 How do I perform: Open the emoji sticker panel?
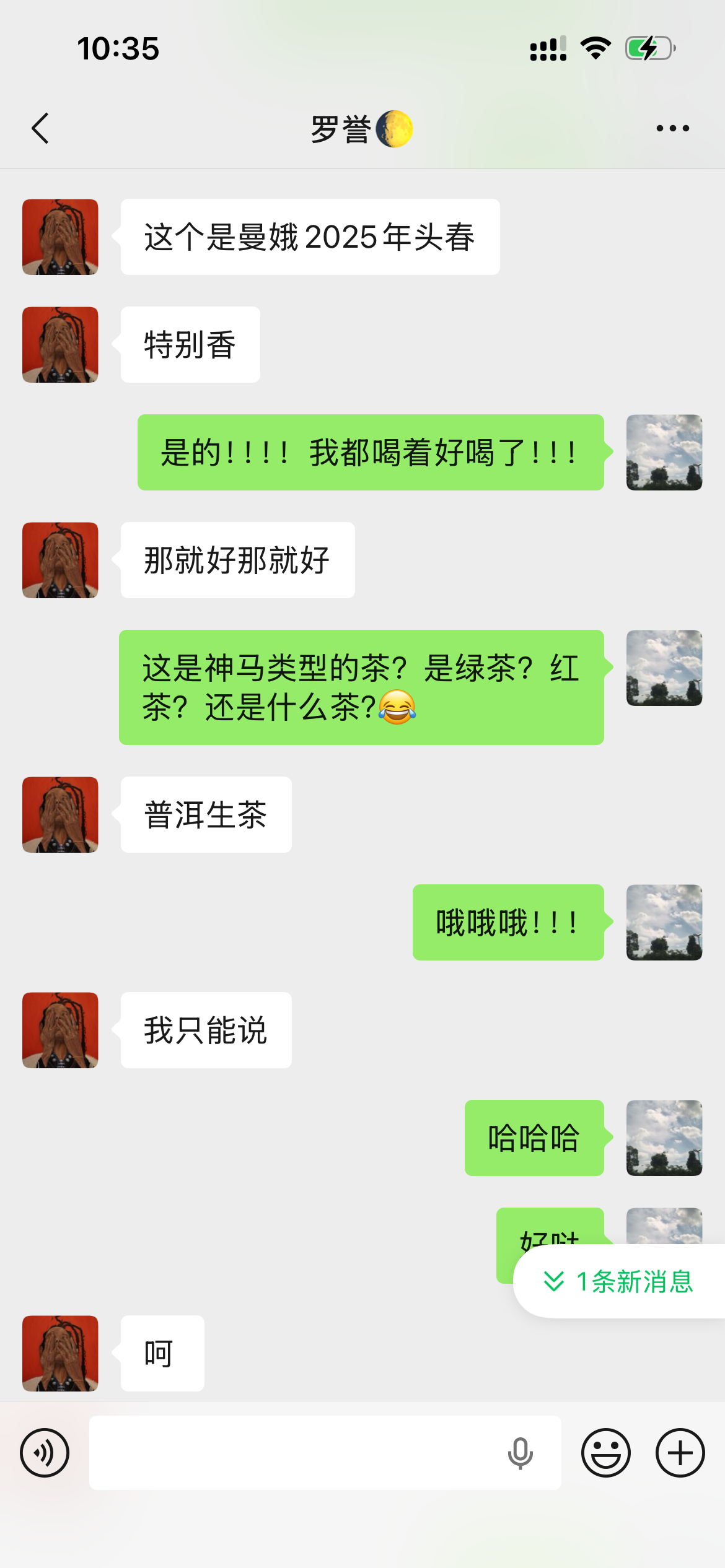click(x=605, y=1453)
